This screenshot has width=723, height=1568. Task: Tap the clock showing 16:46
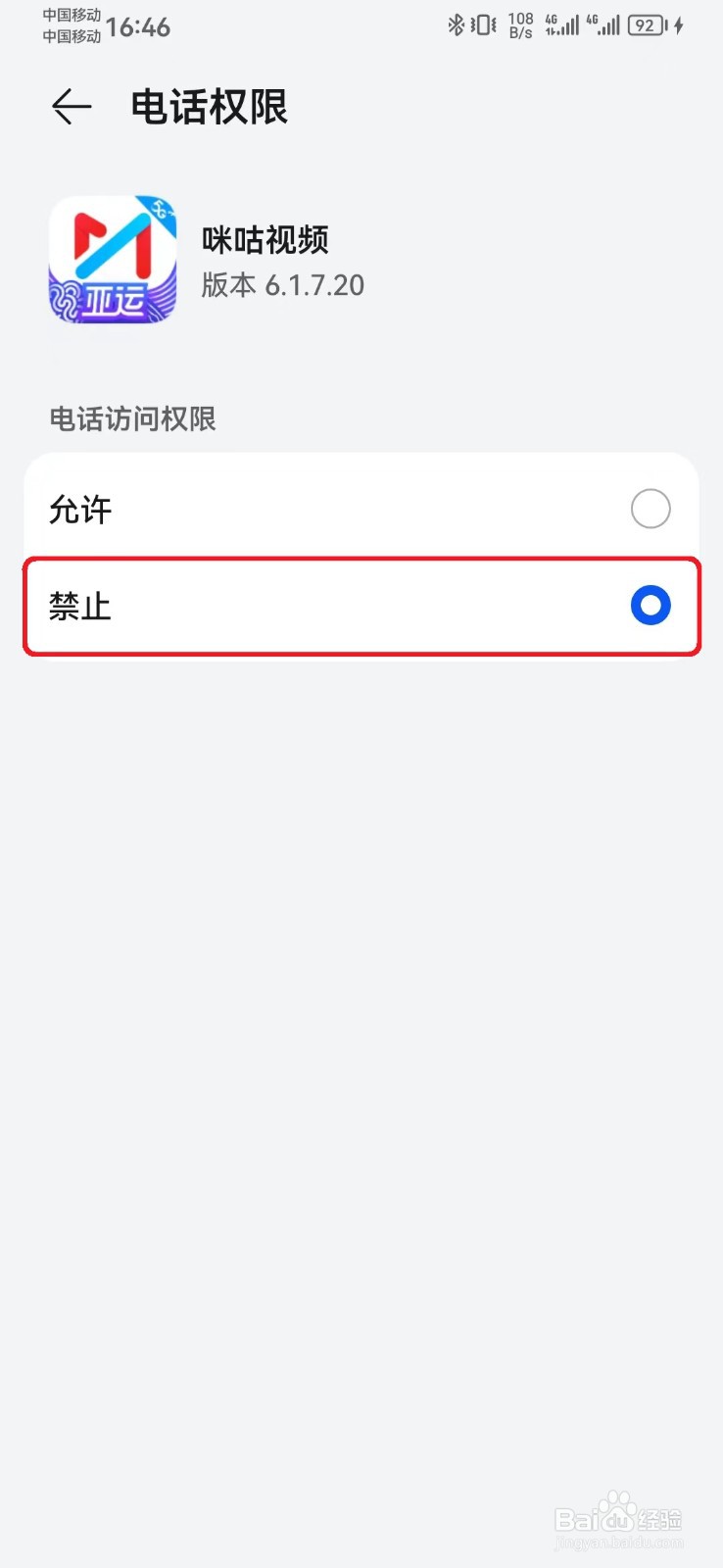click(140, 26)
